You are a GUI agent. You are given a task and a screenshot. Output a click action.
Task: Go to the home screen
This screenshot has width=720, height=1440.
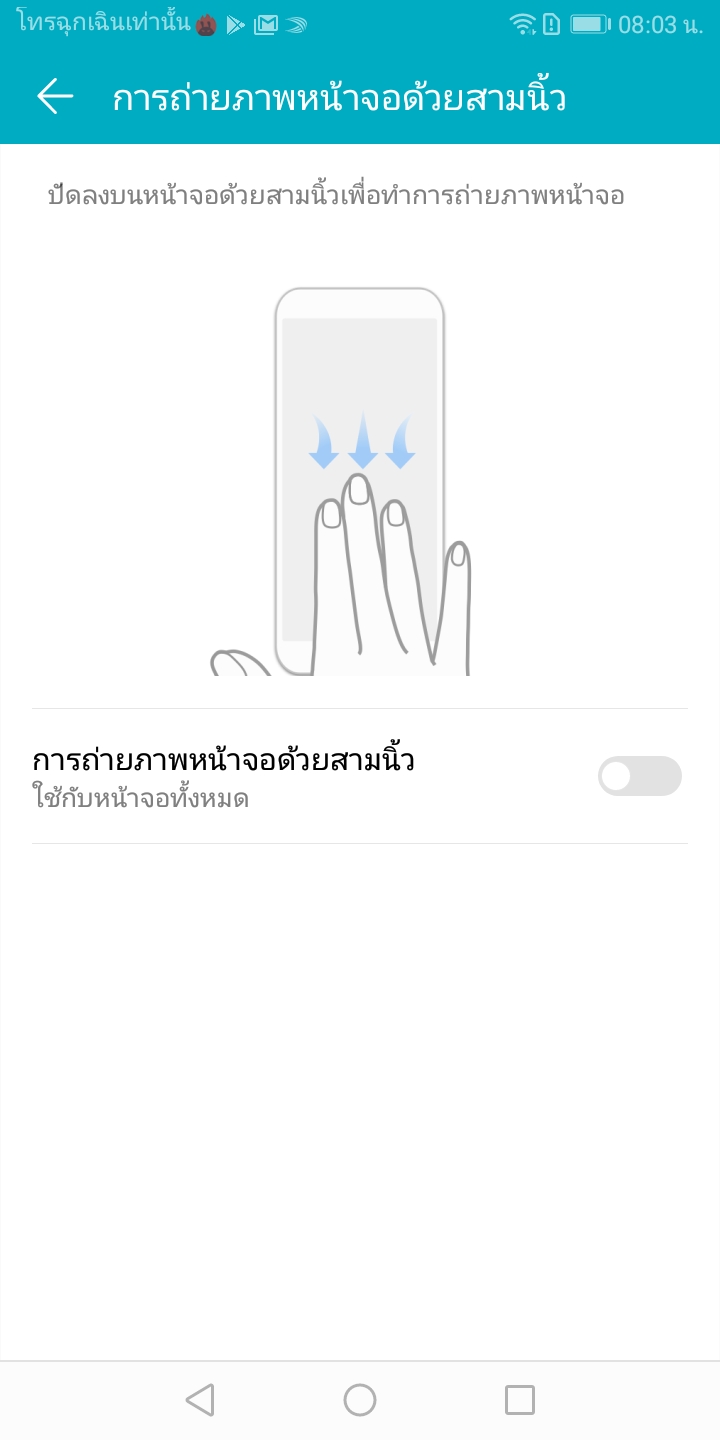pyautogui.click(x=360, y=1400)
